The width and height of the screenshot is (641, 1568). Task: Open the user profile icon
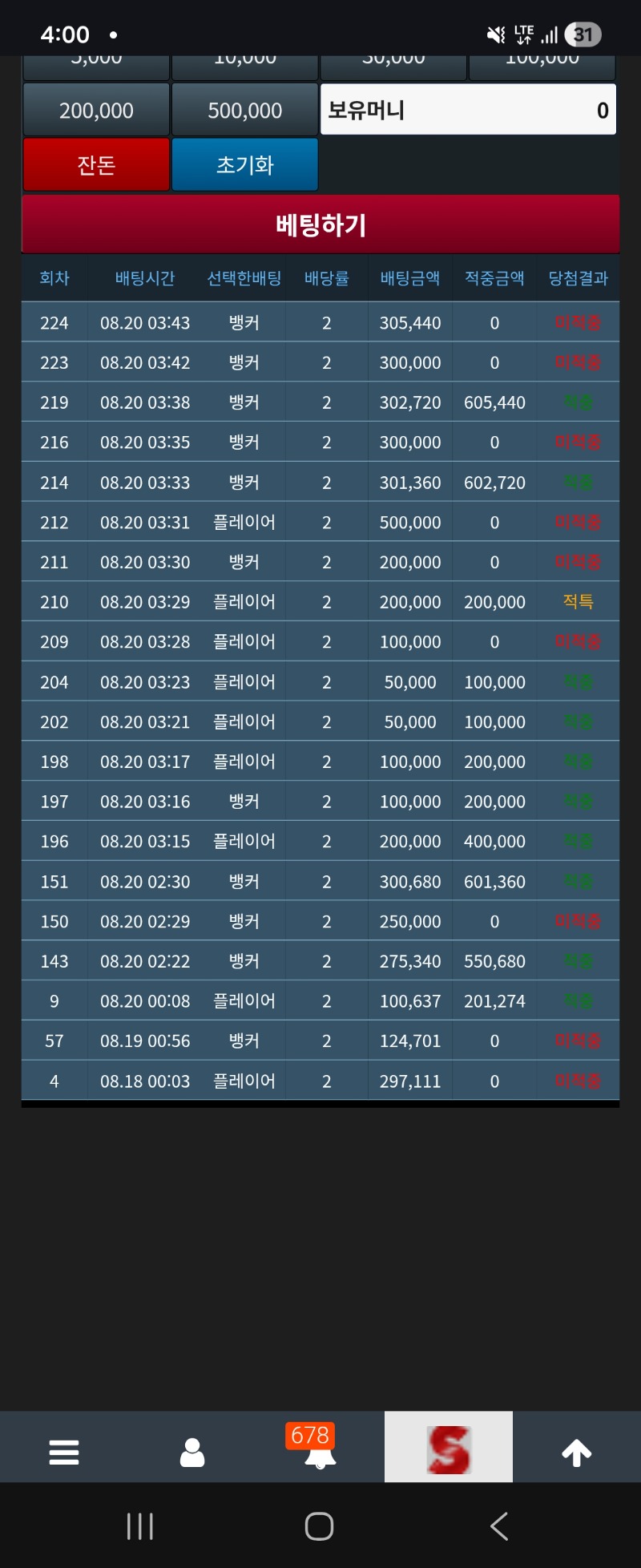pyautogui.click(x=192, y=1452)
